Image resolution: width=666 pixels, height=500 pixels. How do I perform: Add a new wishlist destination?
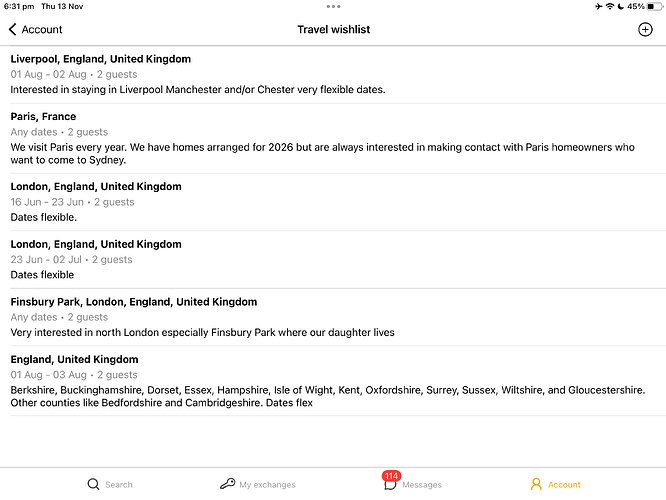pos(644,30)
